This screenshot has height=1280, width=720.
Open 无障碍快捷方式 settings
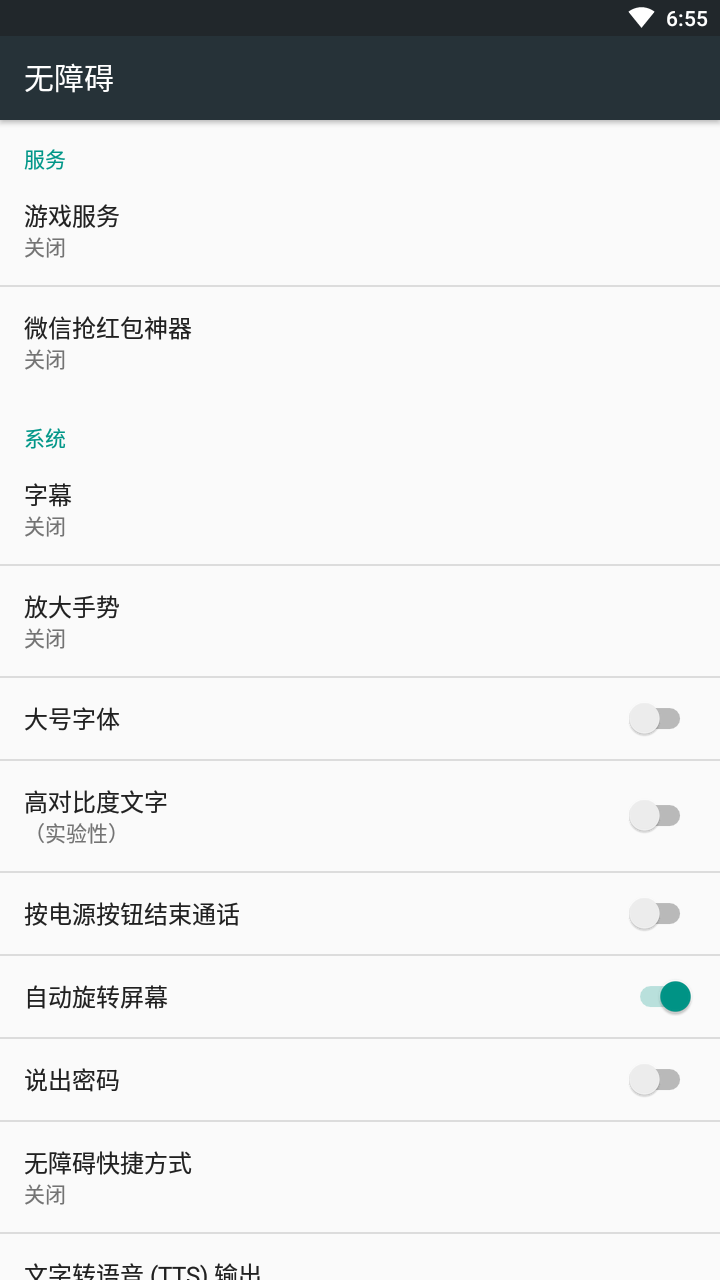pos(360,1177)
